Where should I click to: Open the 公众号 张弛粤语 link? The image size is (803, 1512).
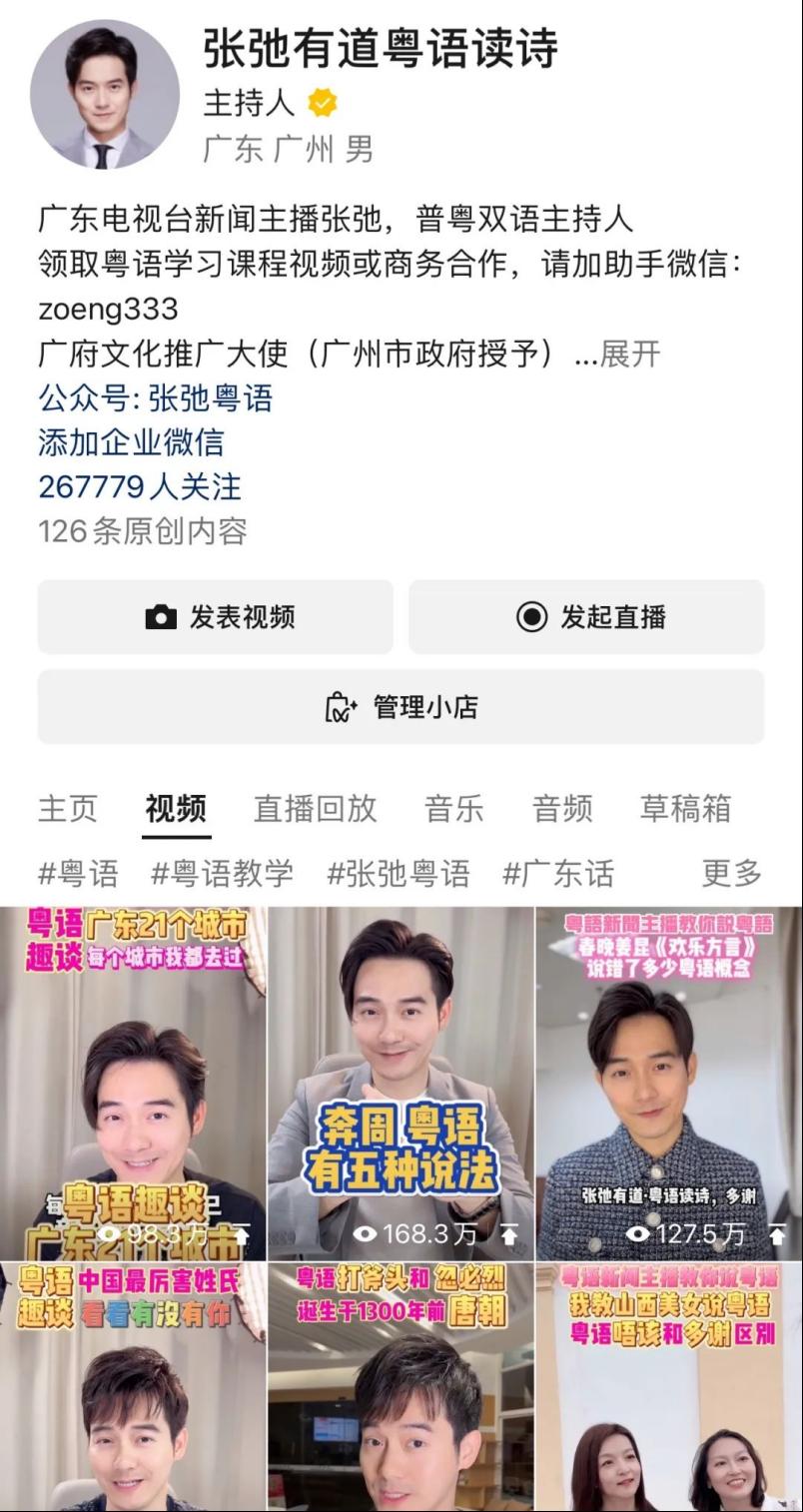pos(156,398)
